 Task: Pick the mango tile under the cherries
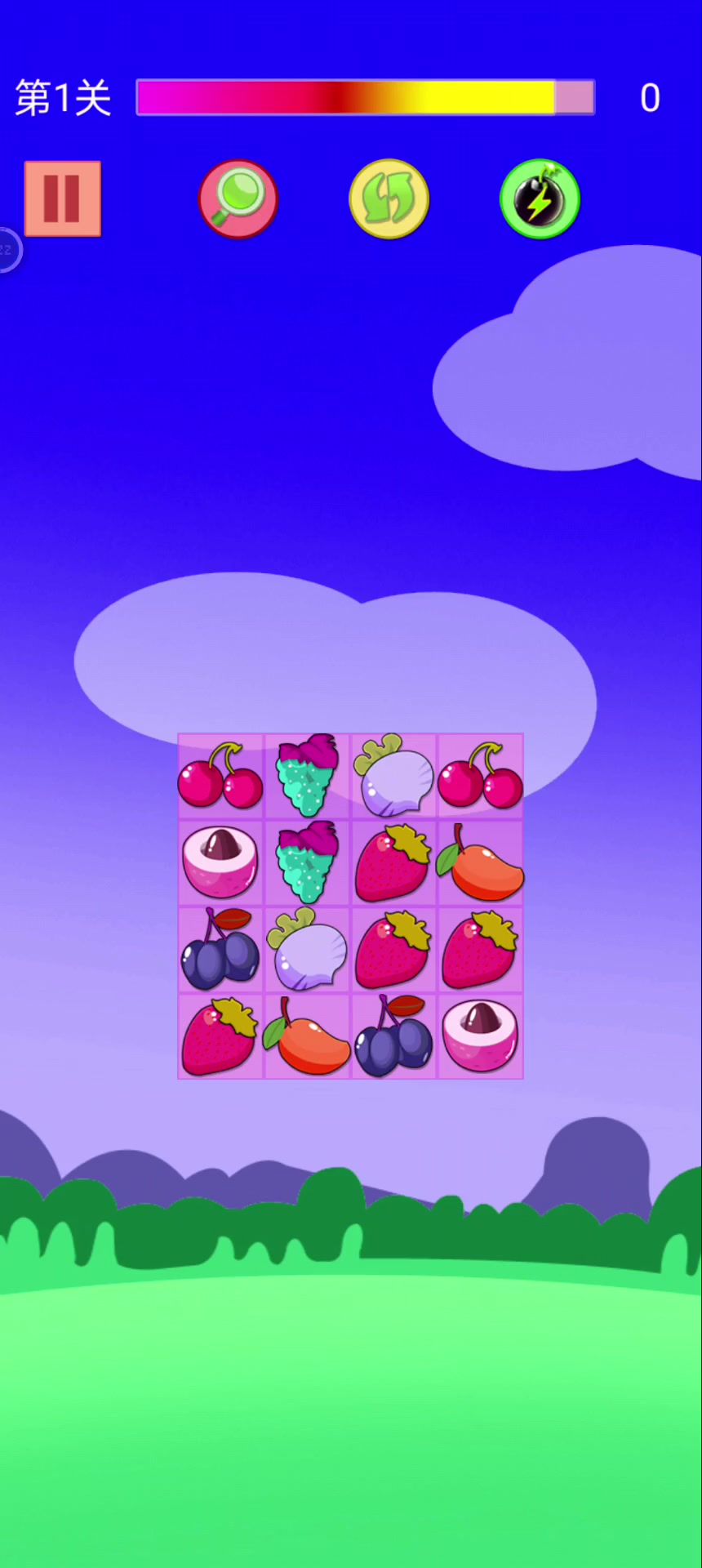click(x=481, y=863)
